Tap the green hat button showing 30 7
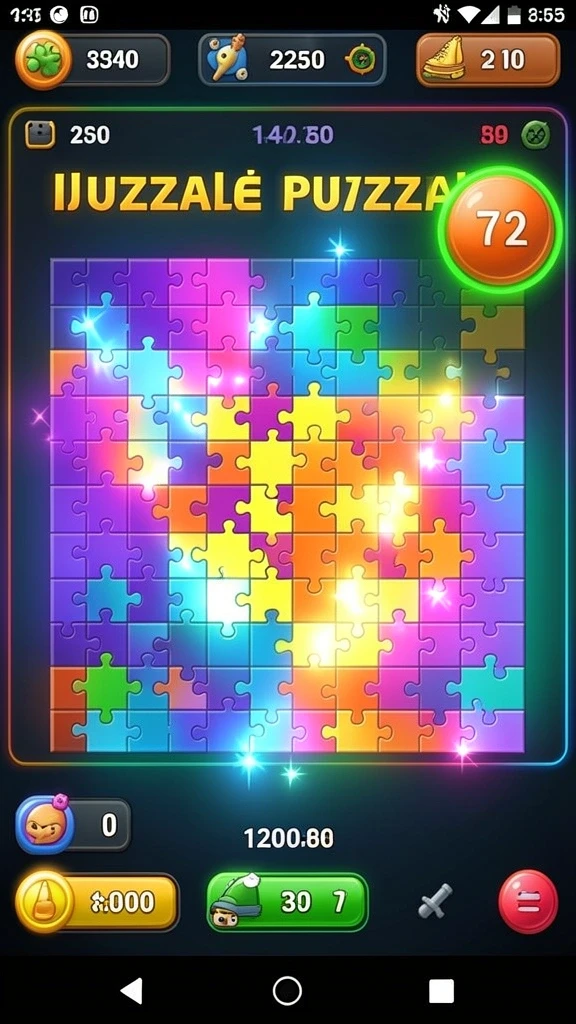The width and height of the screenshot is (576, 1024). tap(287, 902)
